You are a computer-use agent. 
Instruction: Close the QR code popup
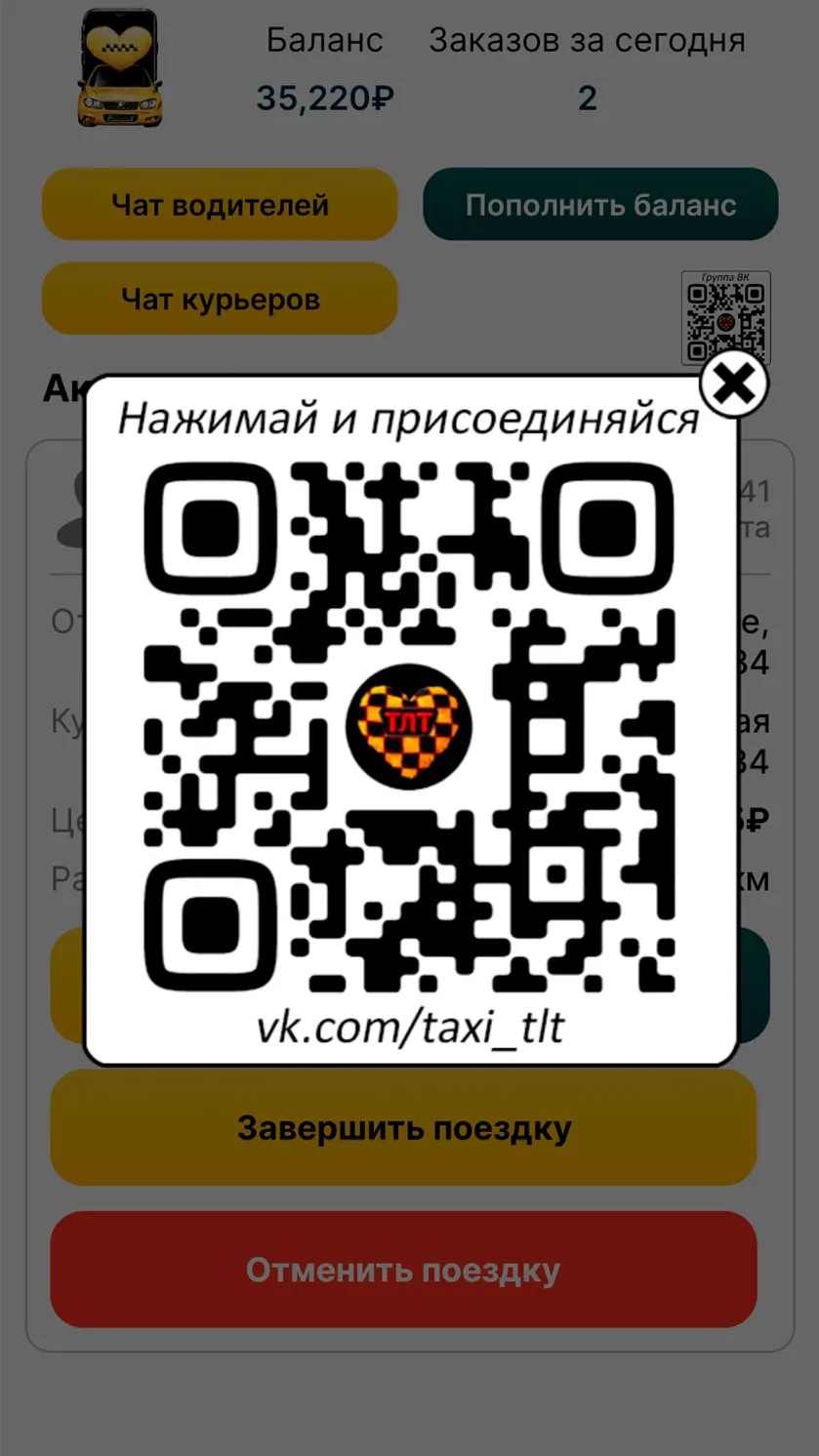734,384
